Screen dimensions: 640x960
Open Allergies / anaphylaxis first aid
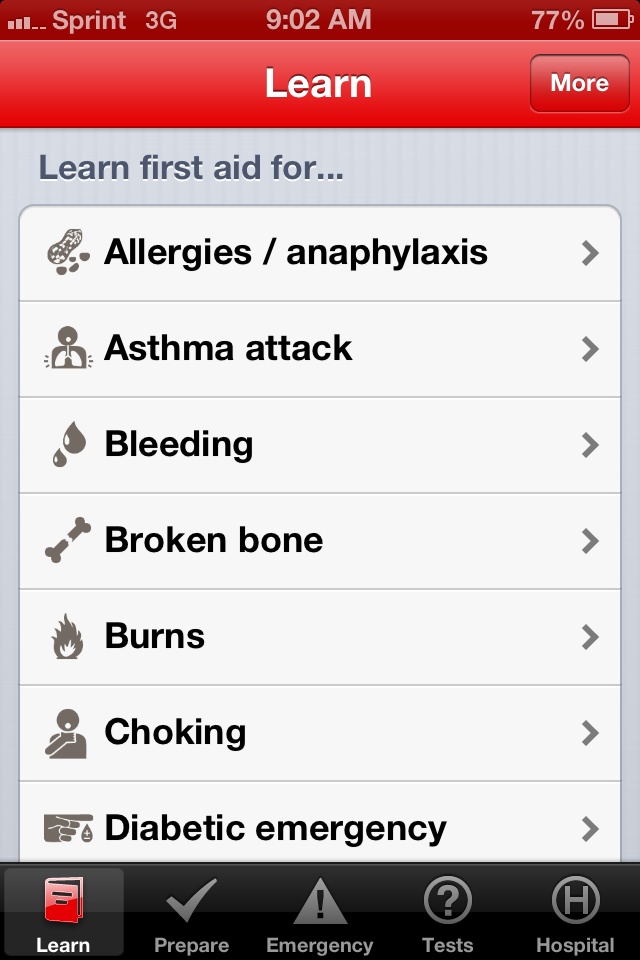click(x=320, y=253)
